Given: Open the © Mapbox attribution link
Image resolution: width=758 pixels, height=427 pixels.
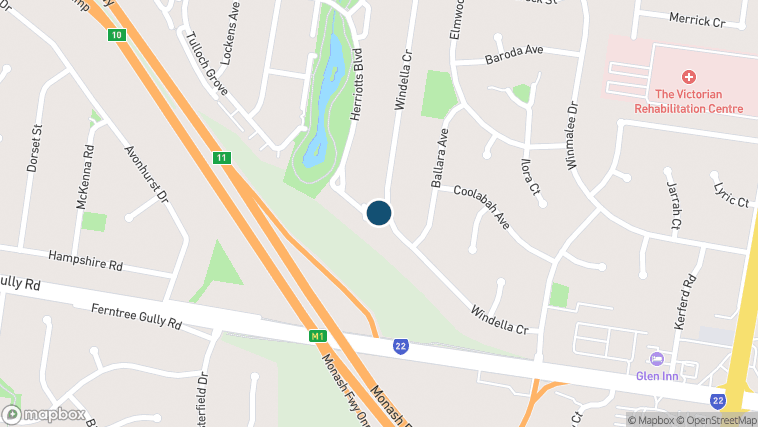Looking at the screenshot, I should pyautogui.click(x=650, y=419).
